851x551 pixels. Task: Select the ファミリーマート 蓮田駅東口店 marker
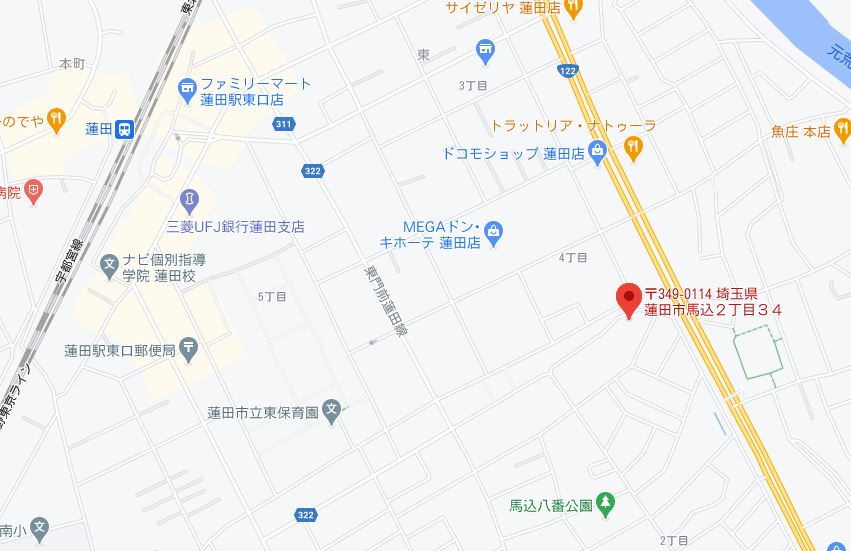coord(187,91)
